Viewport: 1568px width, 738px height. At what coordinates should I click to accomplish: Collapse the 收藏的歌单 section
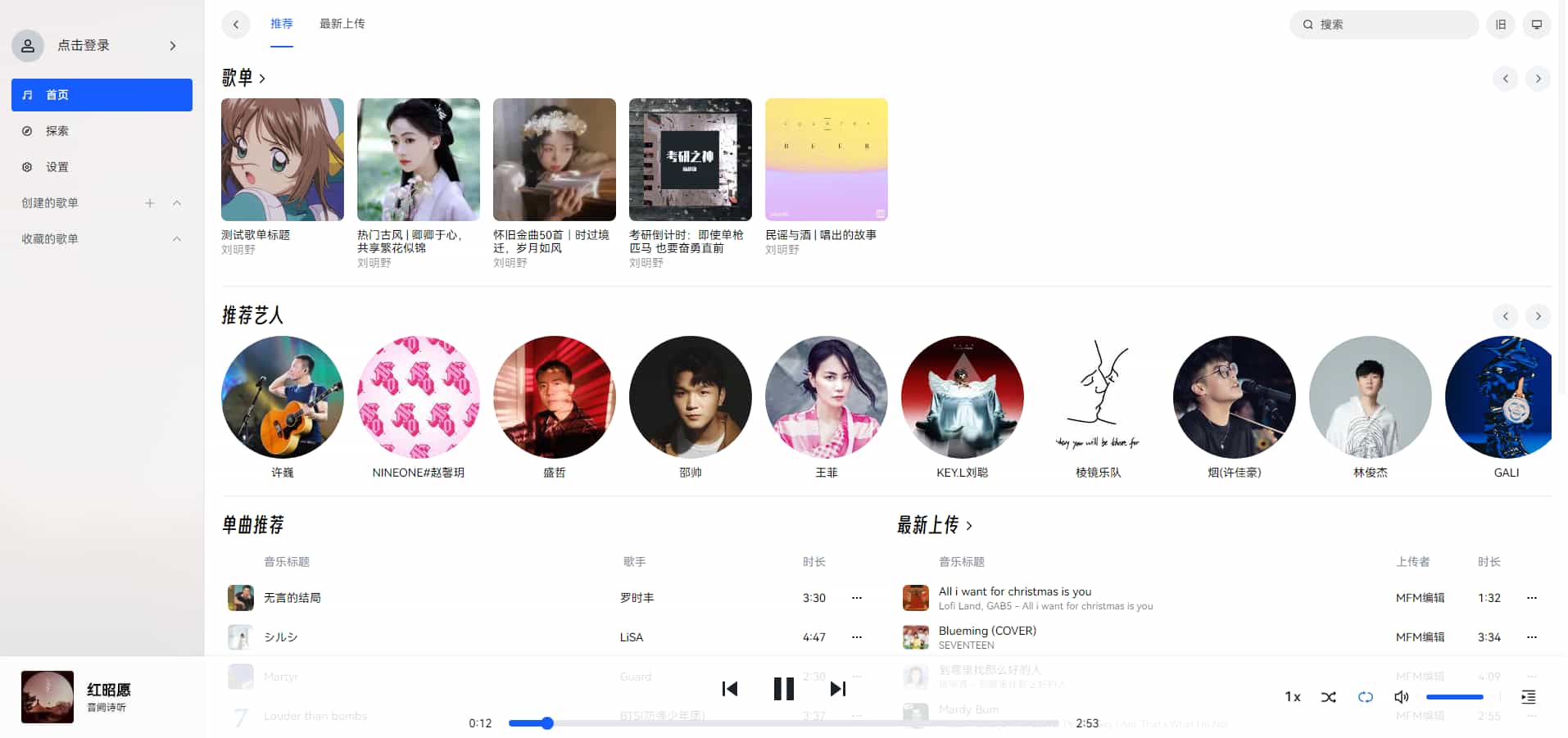(x=177, y=239)
